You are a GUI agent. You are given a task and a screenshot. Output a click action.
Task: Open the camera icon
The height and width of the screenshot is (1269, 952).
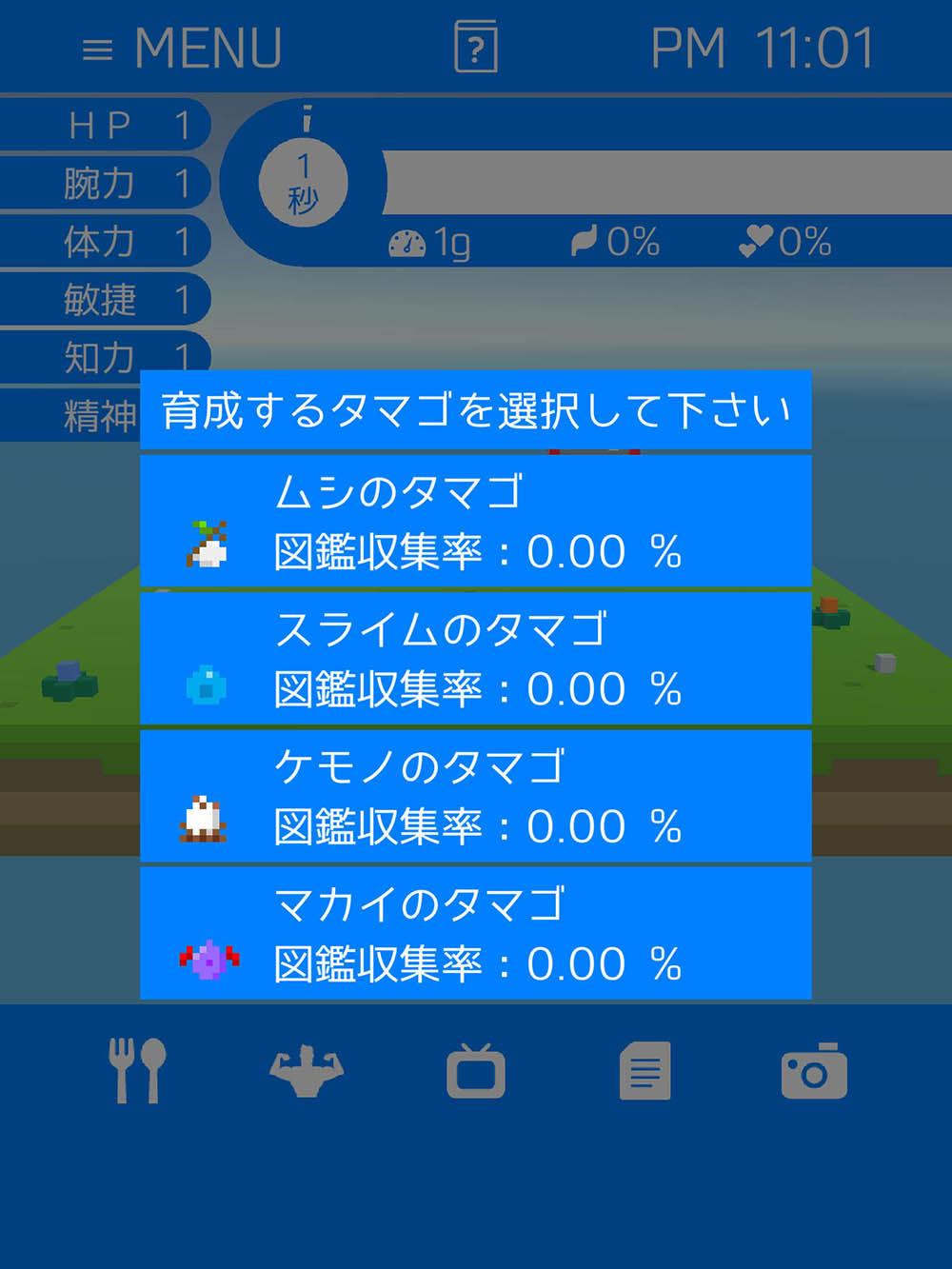814,1071
